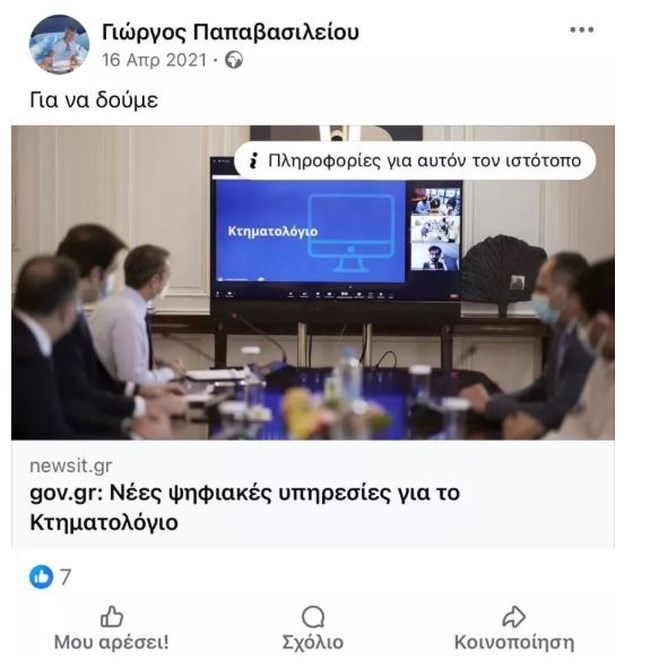Viewport: 650px width, 670px height.
Task: Open Γιώργος Παπαβασιλείου's profile picture
Action: click(x=59, y=44)
